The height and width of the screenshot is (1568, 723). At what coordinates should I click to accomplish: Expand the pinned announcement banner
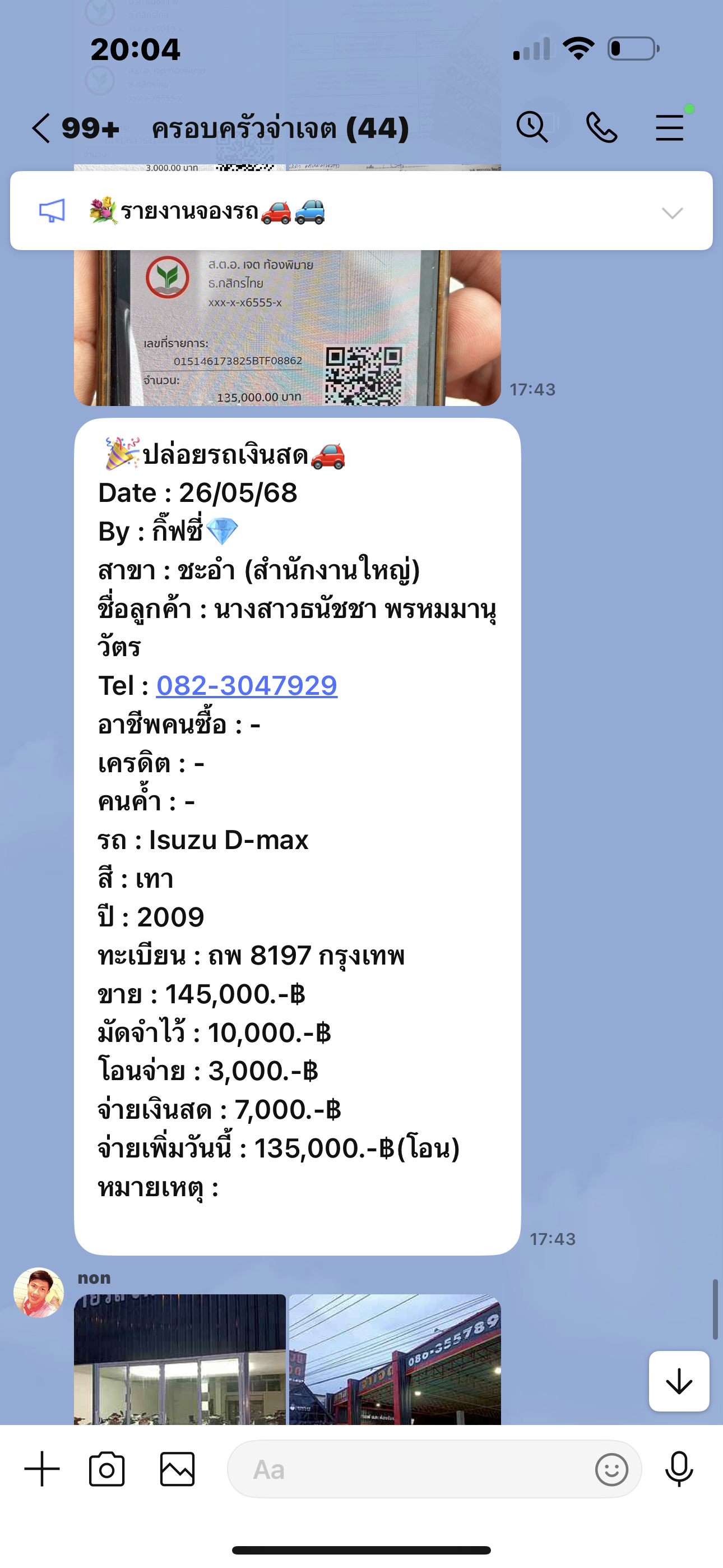(x=673, y=213)
